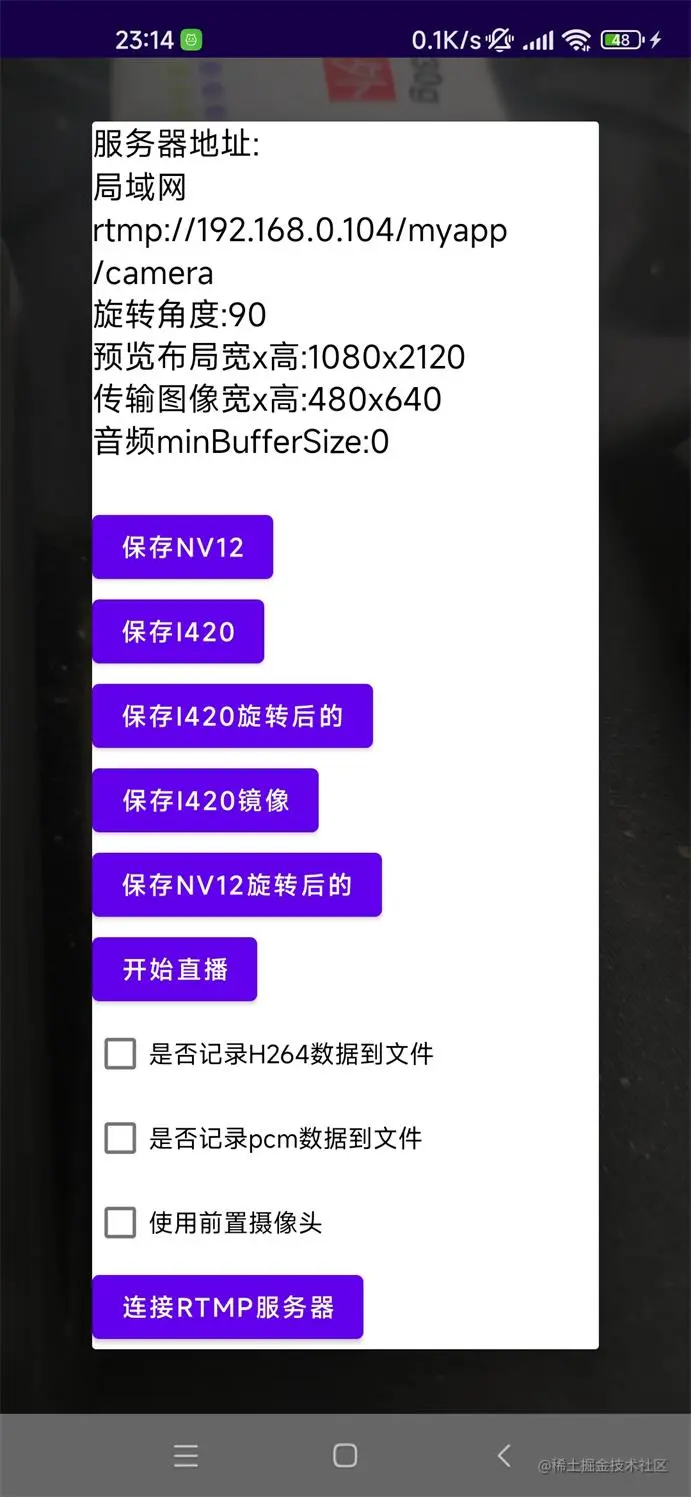Tap the 保存NV12 button

(x=182, y=547)
